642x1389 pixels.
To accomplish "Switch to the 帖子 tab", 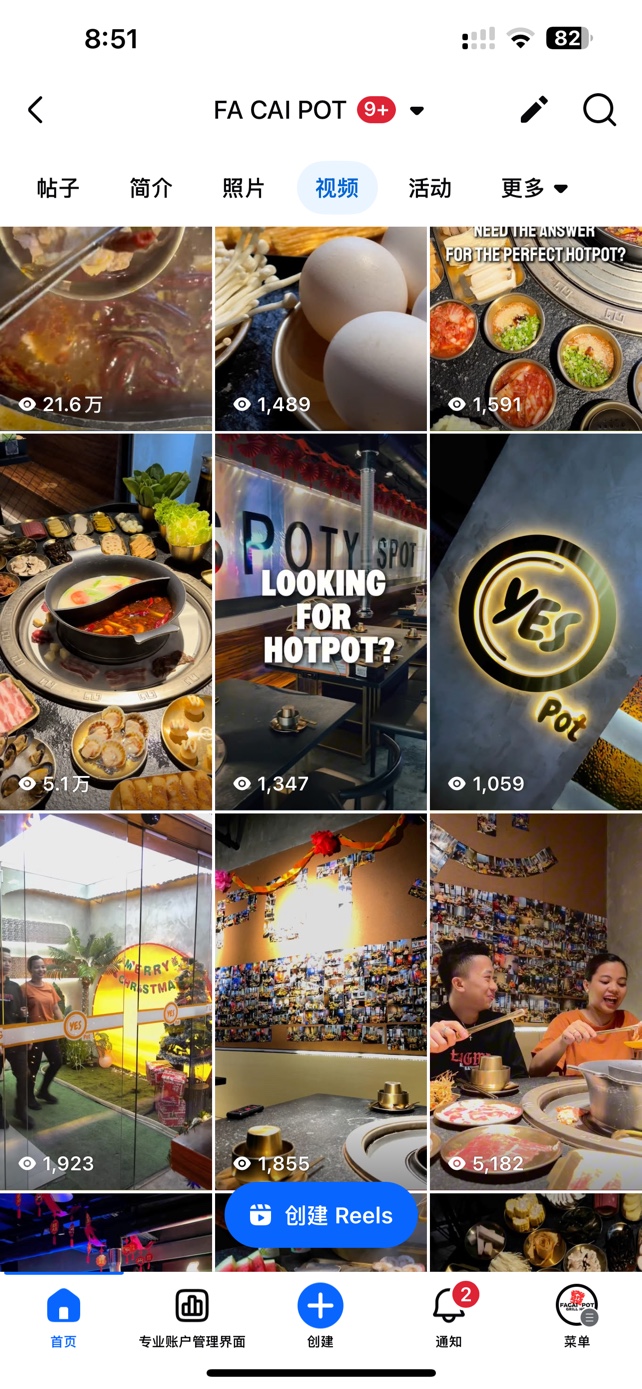I will [x=58, y=188].
